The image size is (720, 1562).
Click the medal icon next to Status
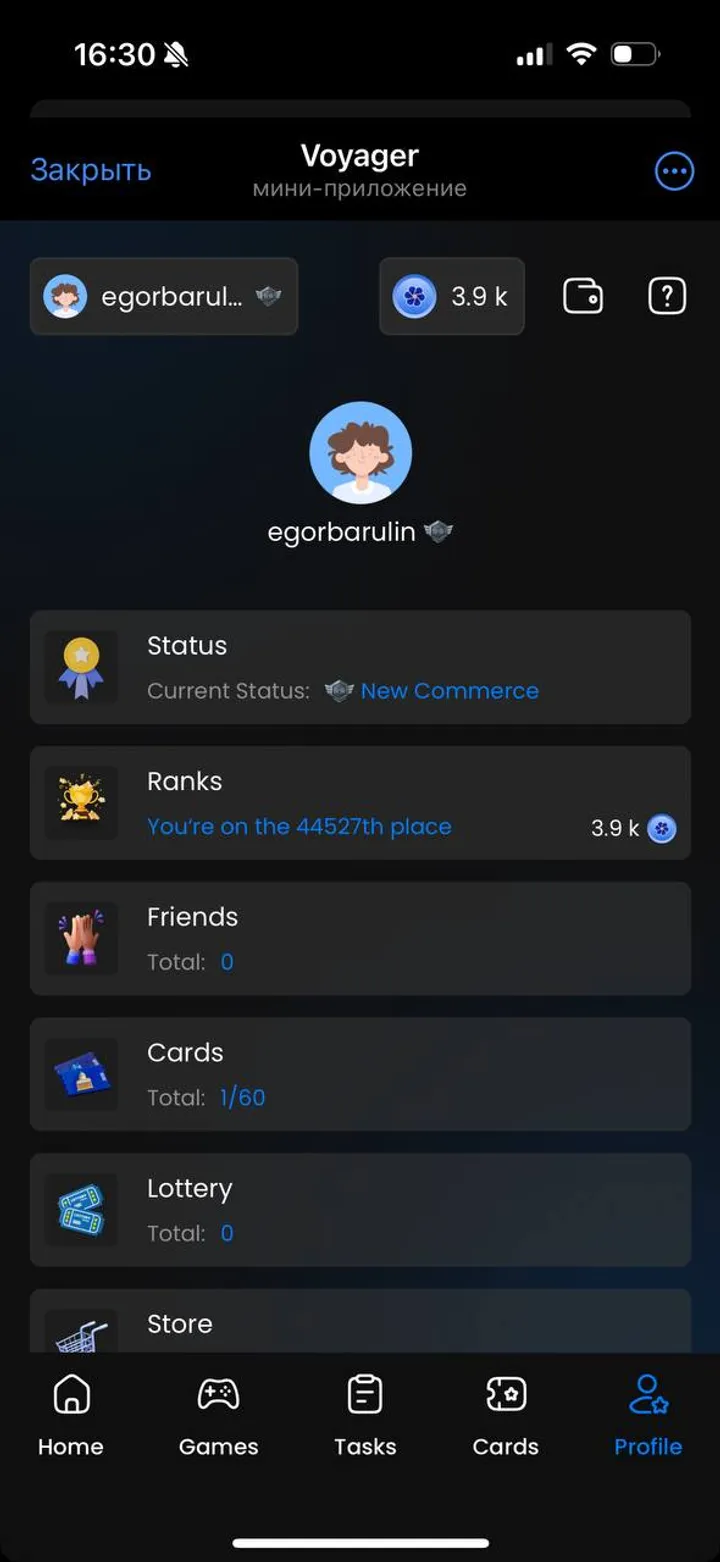pos(81,667)
